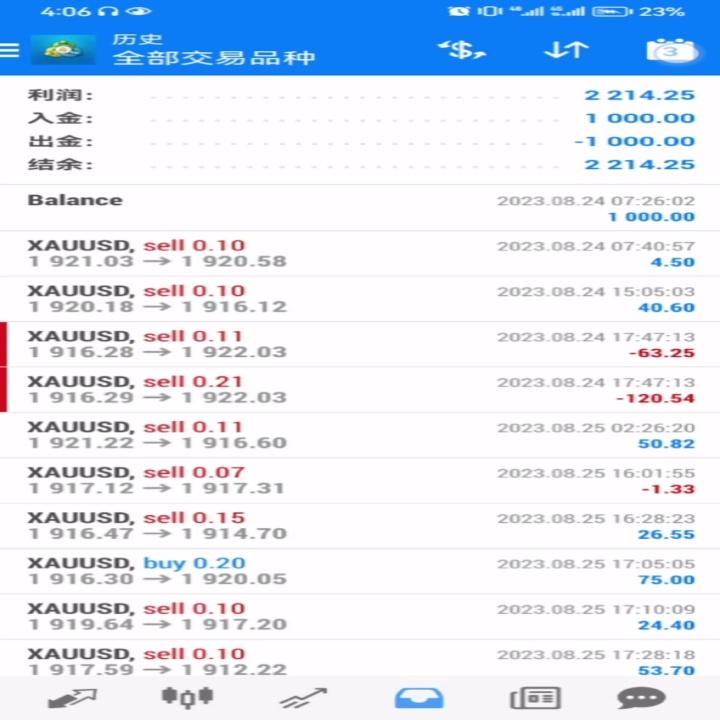Switch to the quotes tab

click(x=72, y=698)
